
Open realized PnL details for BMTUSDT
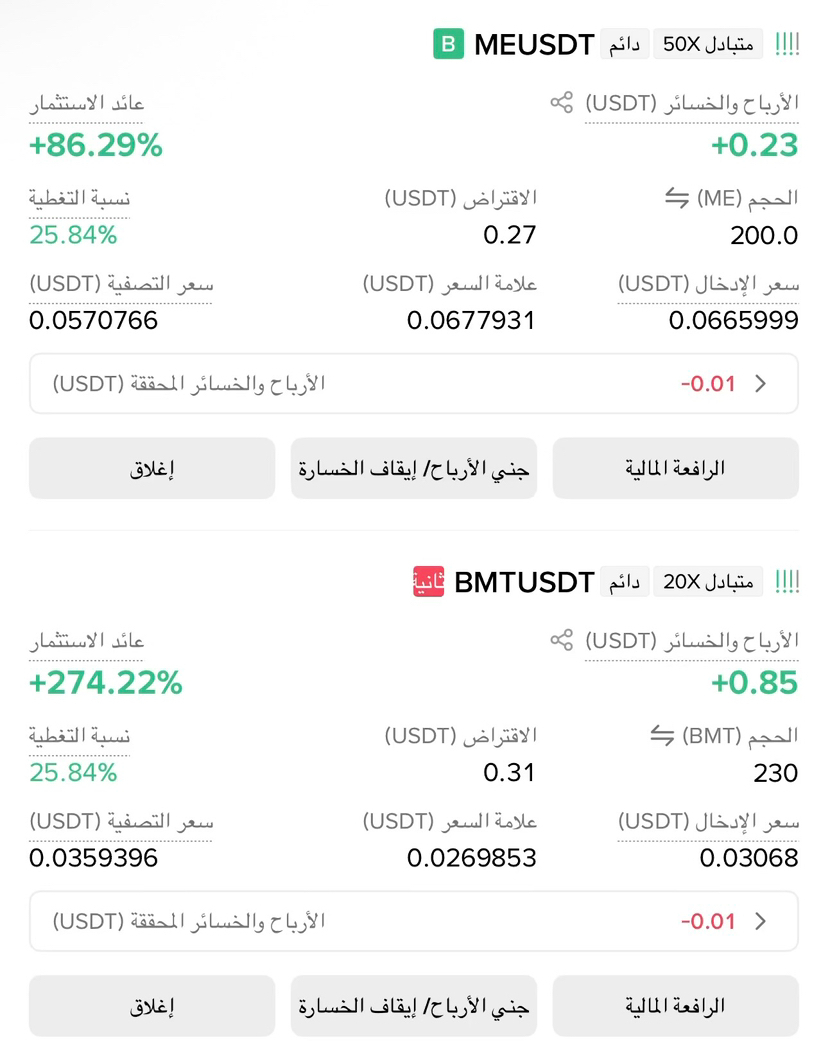click(414, 921)
